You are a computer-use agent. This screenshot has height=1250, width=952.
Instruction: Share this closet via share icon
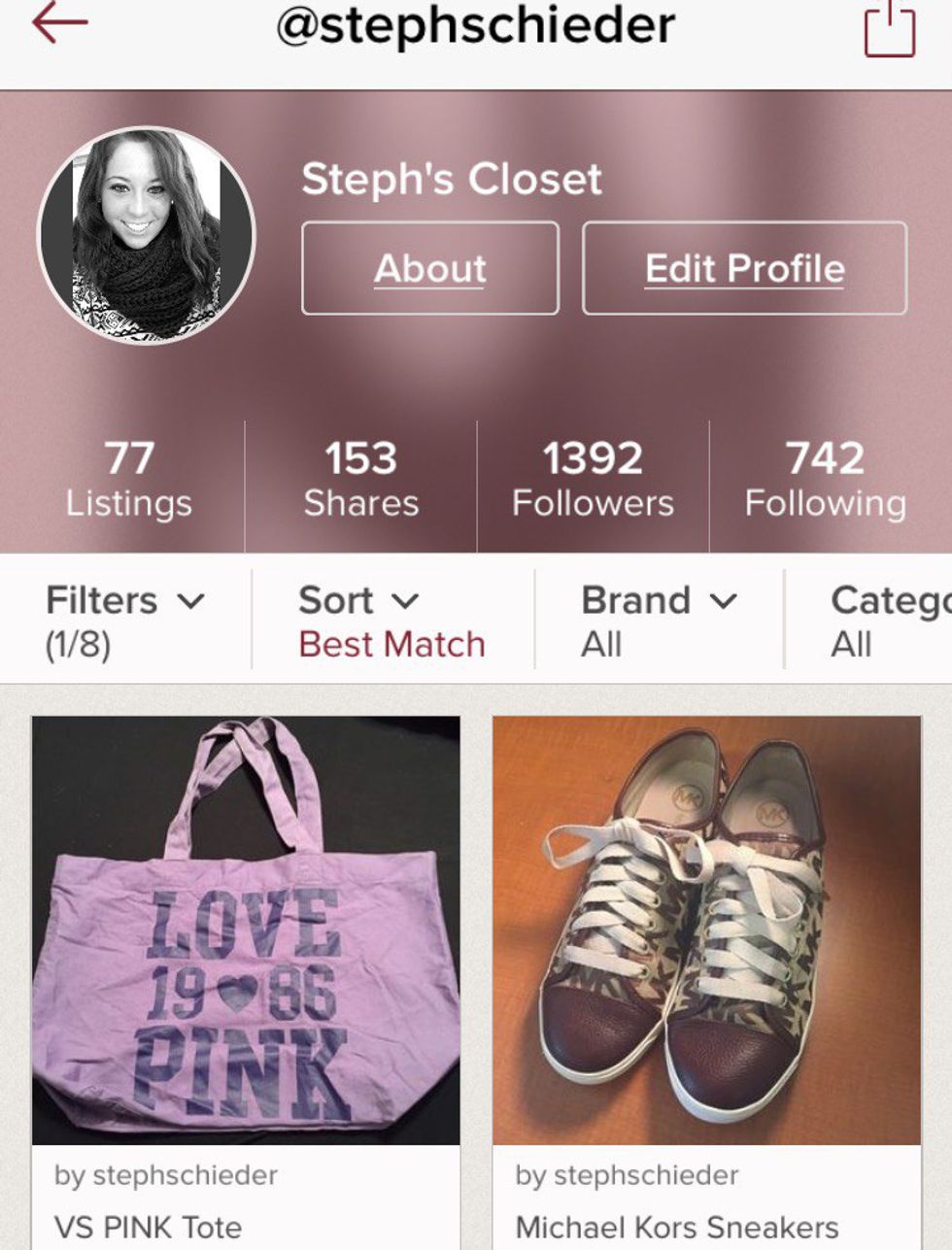click(889, 28)
